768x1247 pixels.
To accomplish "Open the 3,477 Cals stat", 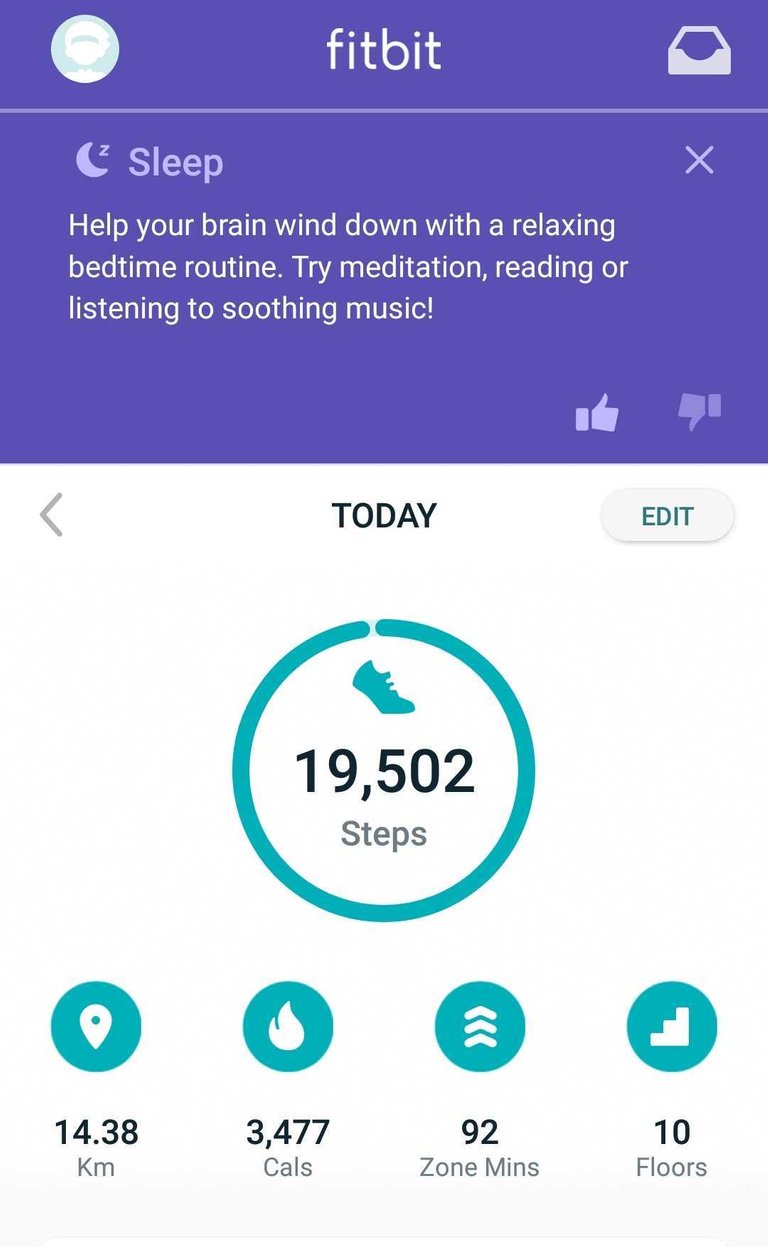I will [288, 1080].
